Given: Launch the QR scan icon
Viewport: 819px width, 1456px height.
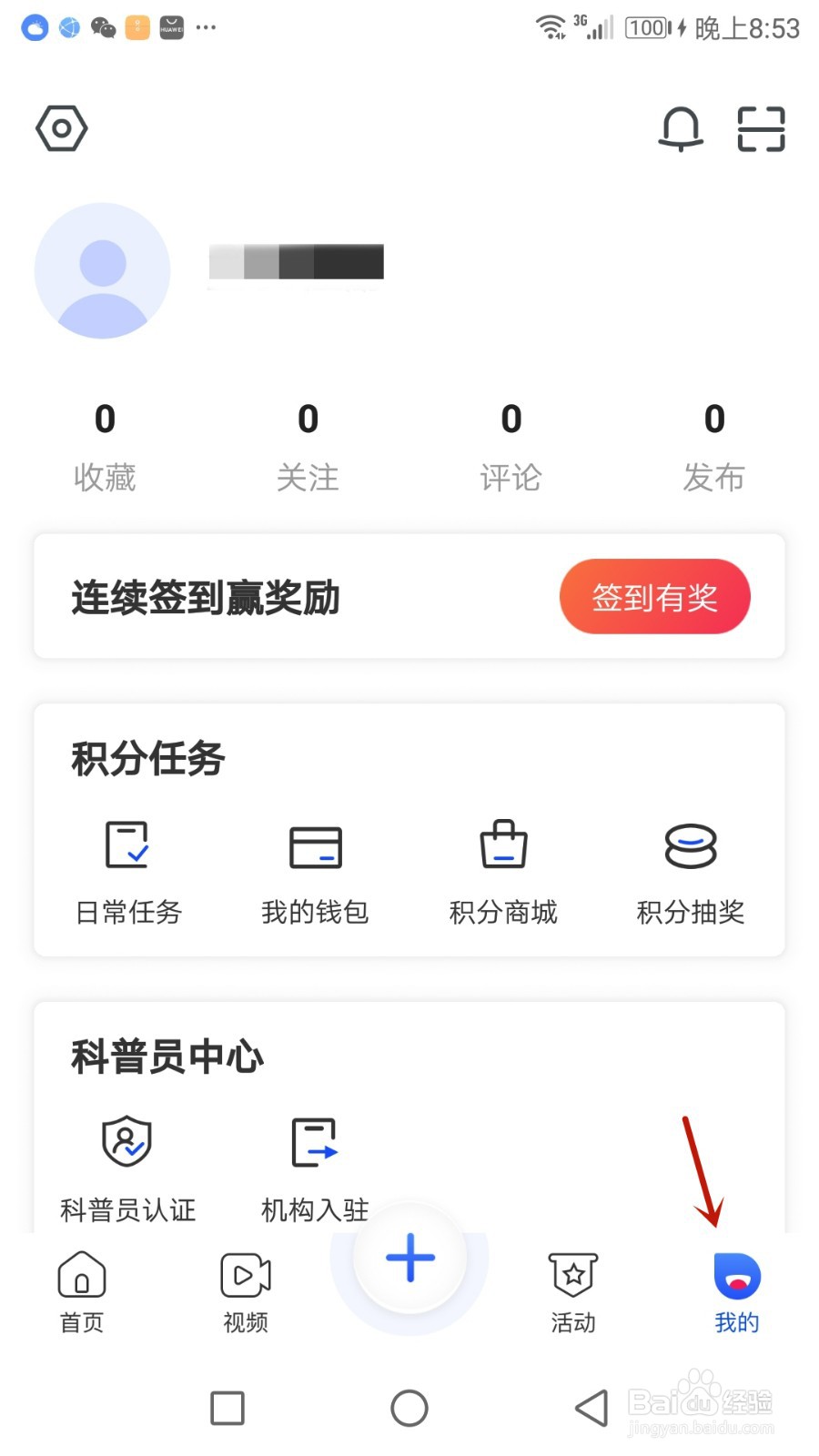Looking at the screenshot, I should pos(761,128).
